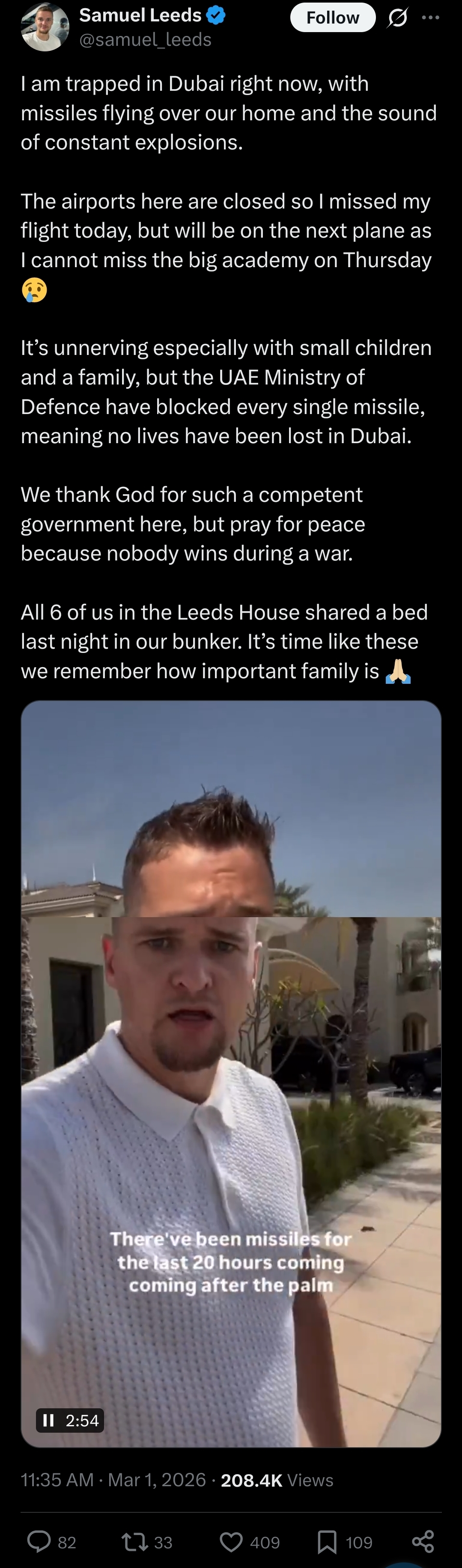
Task: Open the Grok icon next to Follow
Action: (x=397, y=18)
